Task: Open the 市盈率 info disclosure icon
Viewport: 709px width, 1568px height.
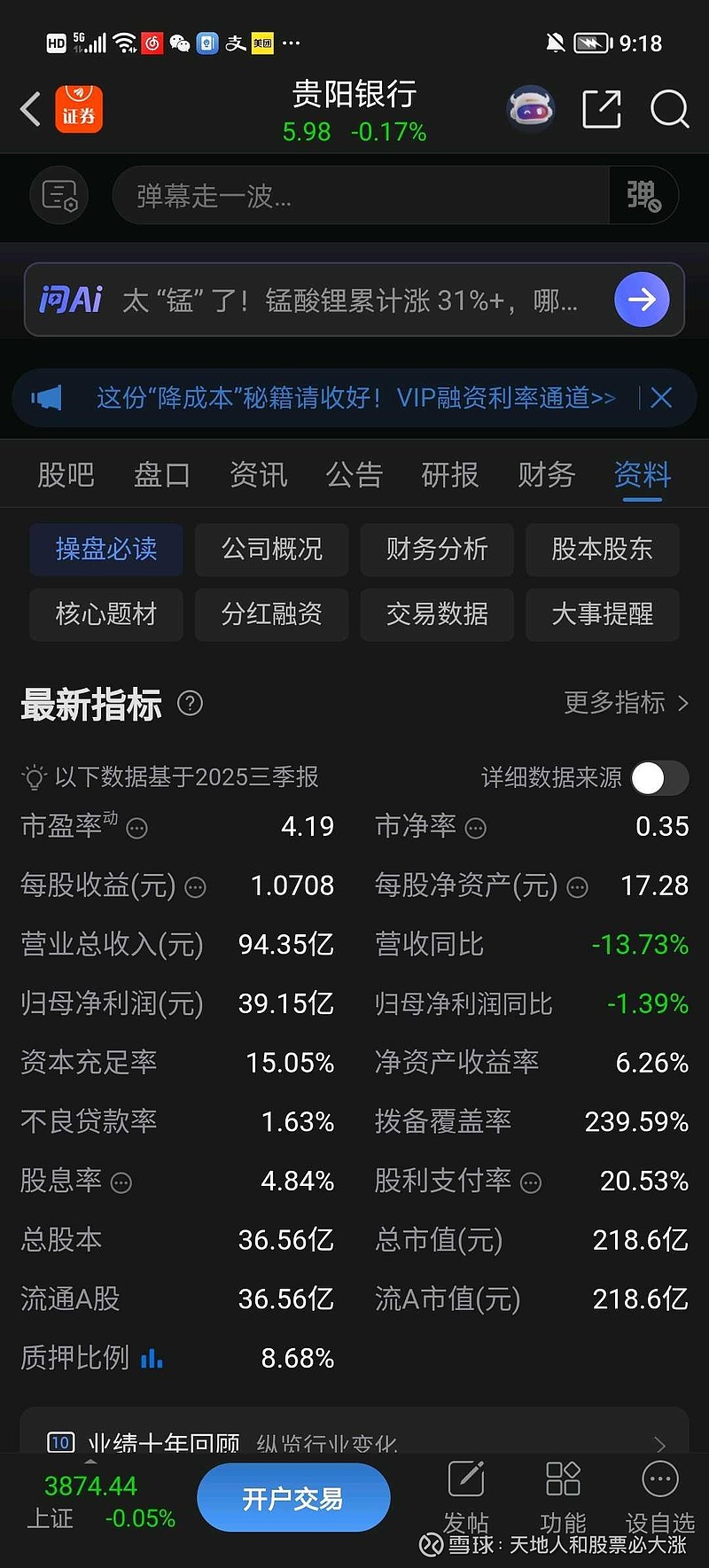Action: click(x=135, y=830)
